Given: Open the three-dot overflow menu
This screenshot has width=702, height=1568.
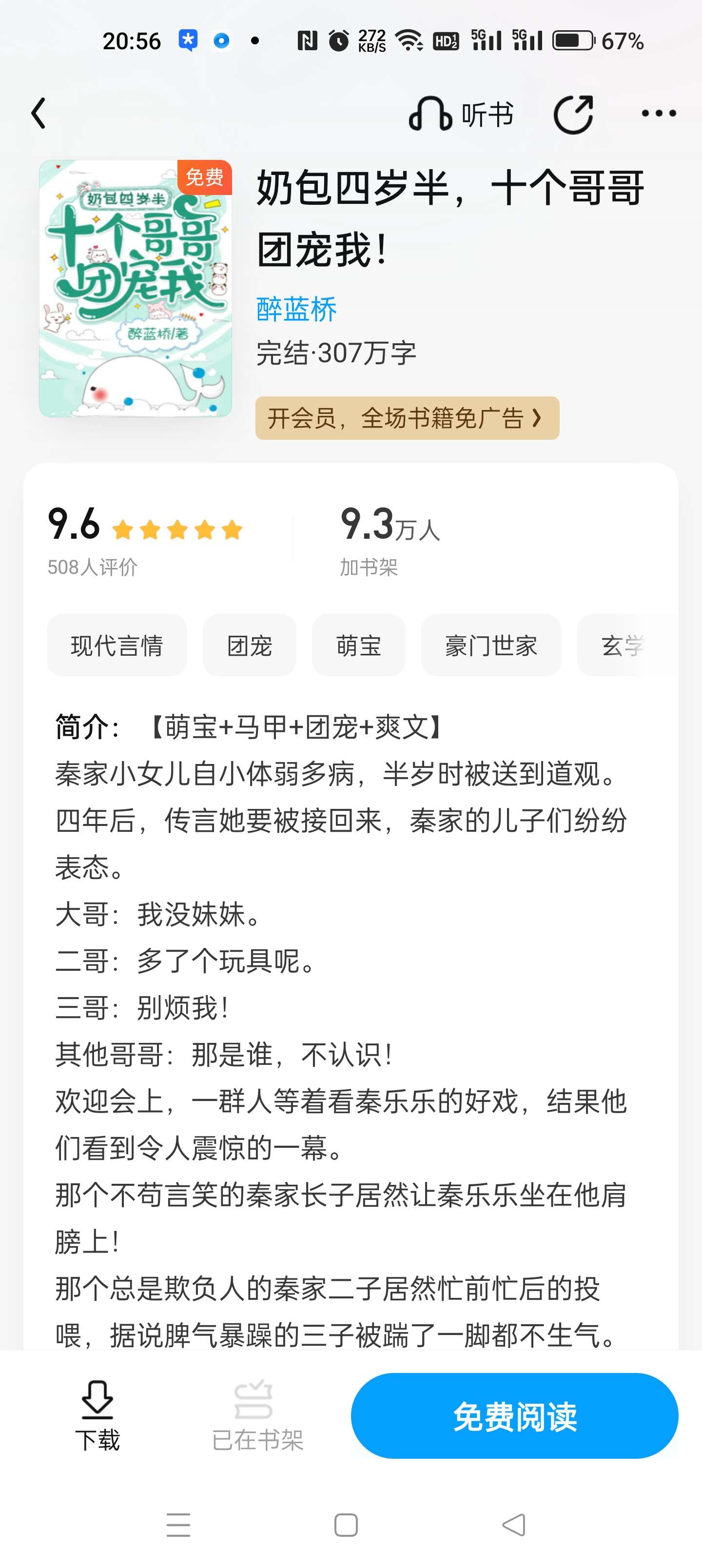Looking at the screenshot, I should [x=659, y=113].
